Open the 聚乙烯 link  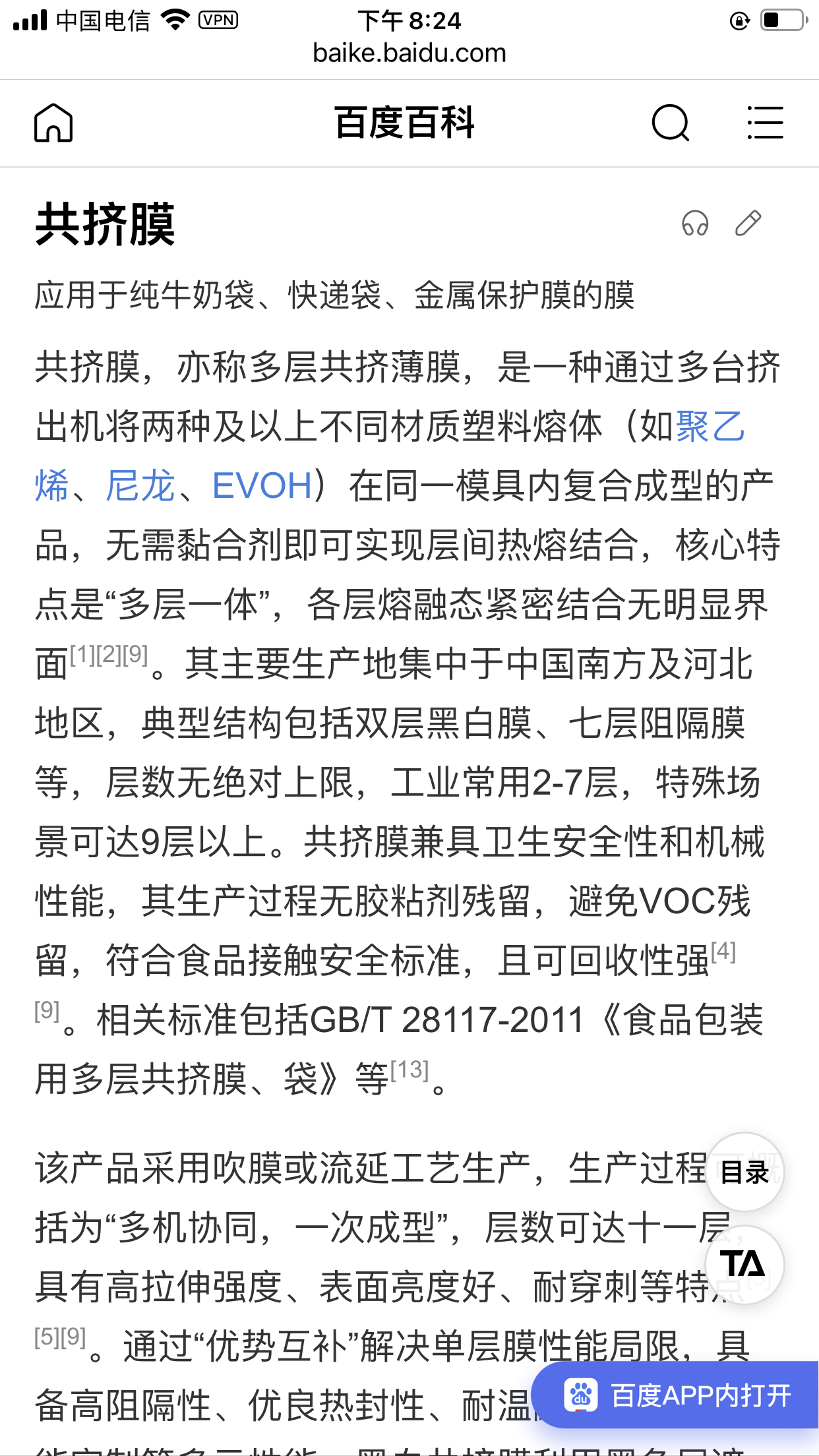tap(710, 427)
